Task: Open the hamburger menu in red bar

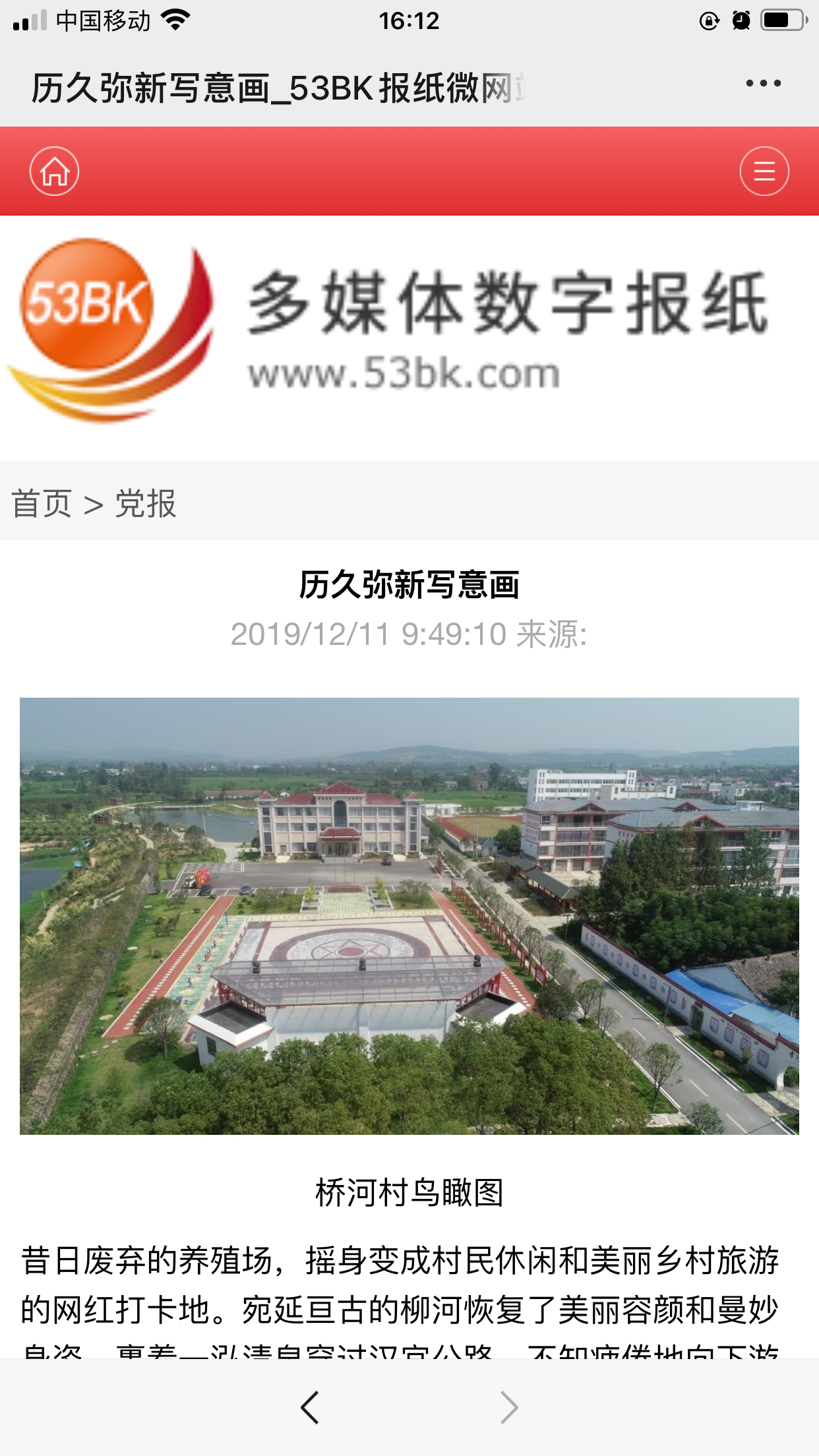Action: [x=764, y=171]
